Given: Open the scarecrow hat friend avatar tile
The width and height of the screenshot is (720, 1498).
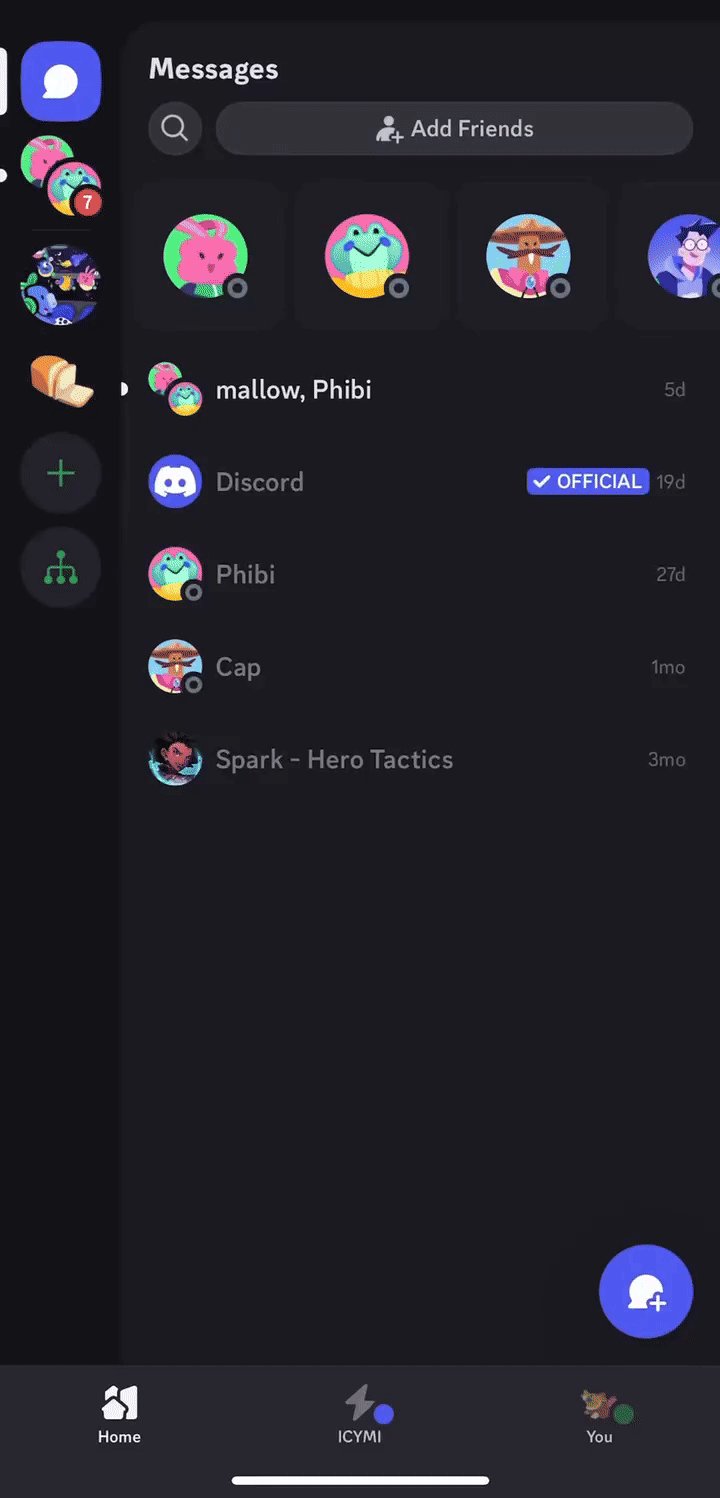Looking at the screenshot, I should coord(528,256).
